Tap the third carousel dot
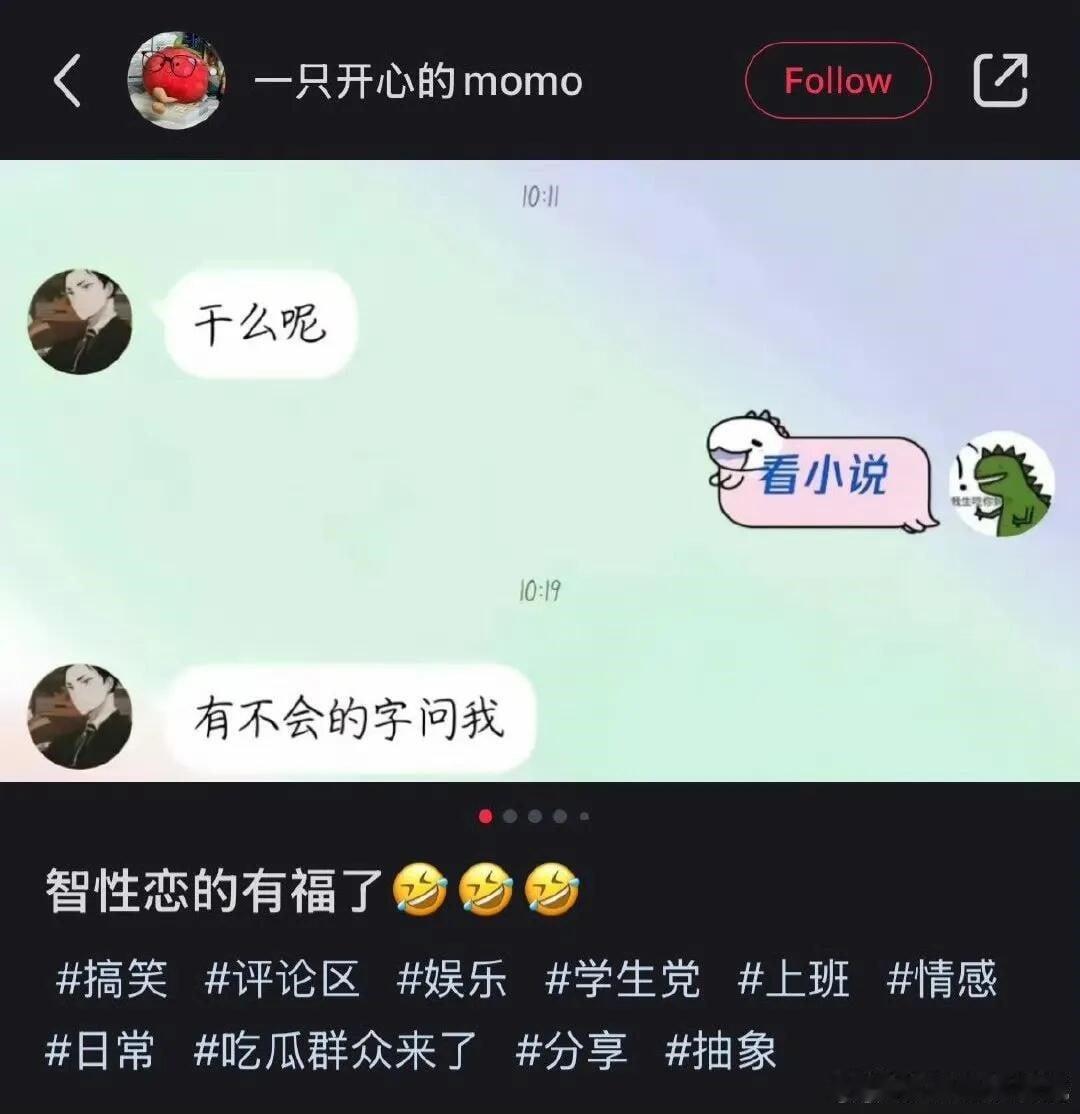 tap(534, 816)
